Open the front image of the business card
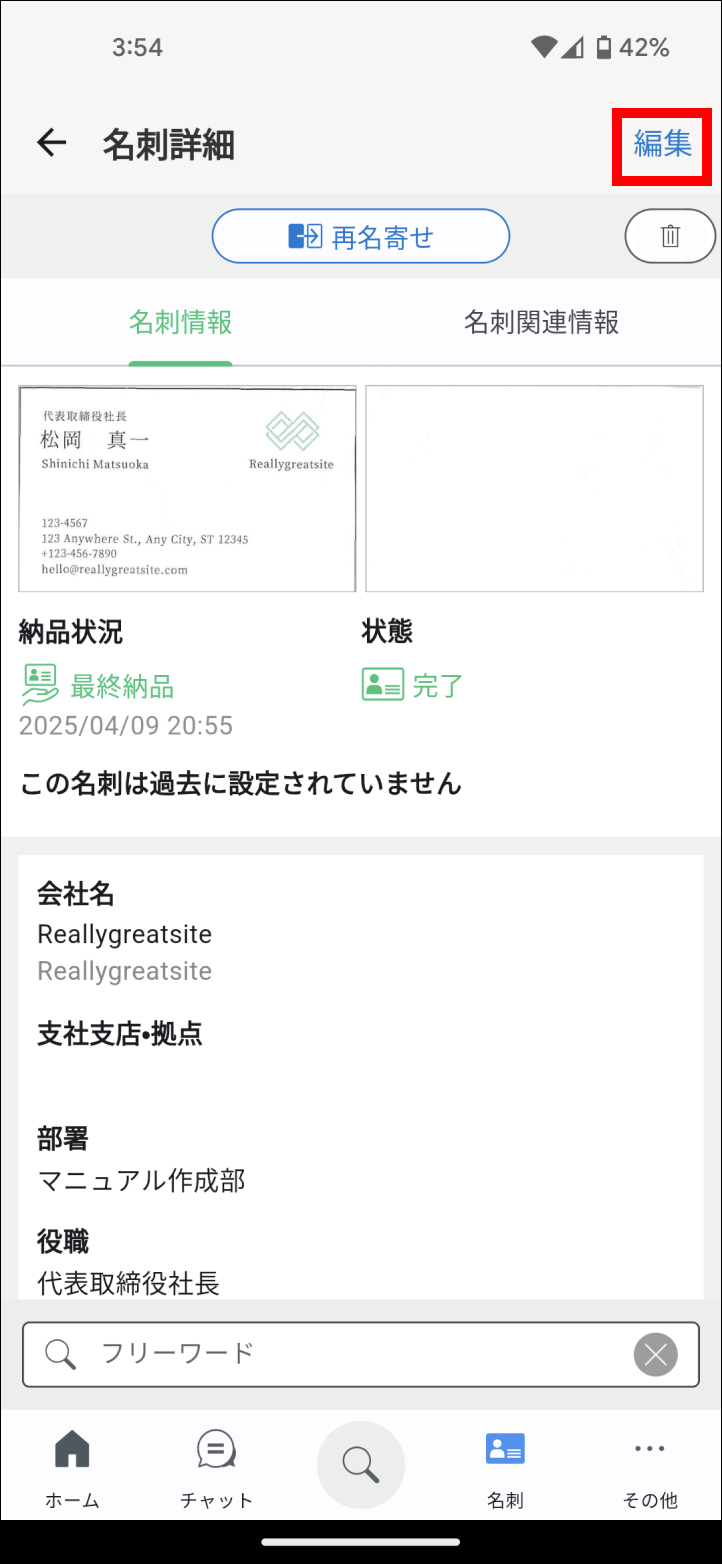The width and height of the screenshot is (722, 1564). [187, 489]
